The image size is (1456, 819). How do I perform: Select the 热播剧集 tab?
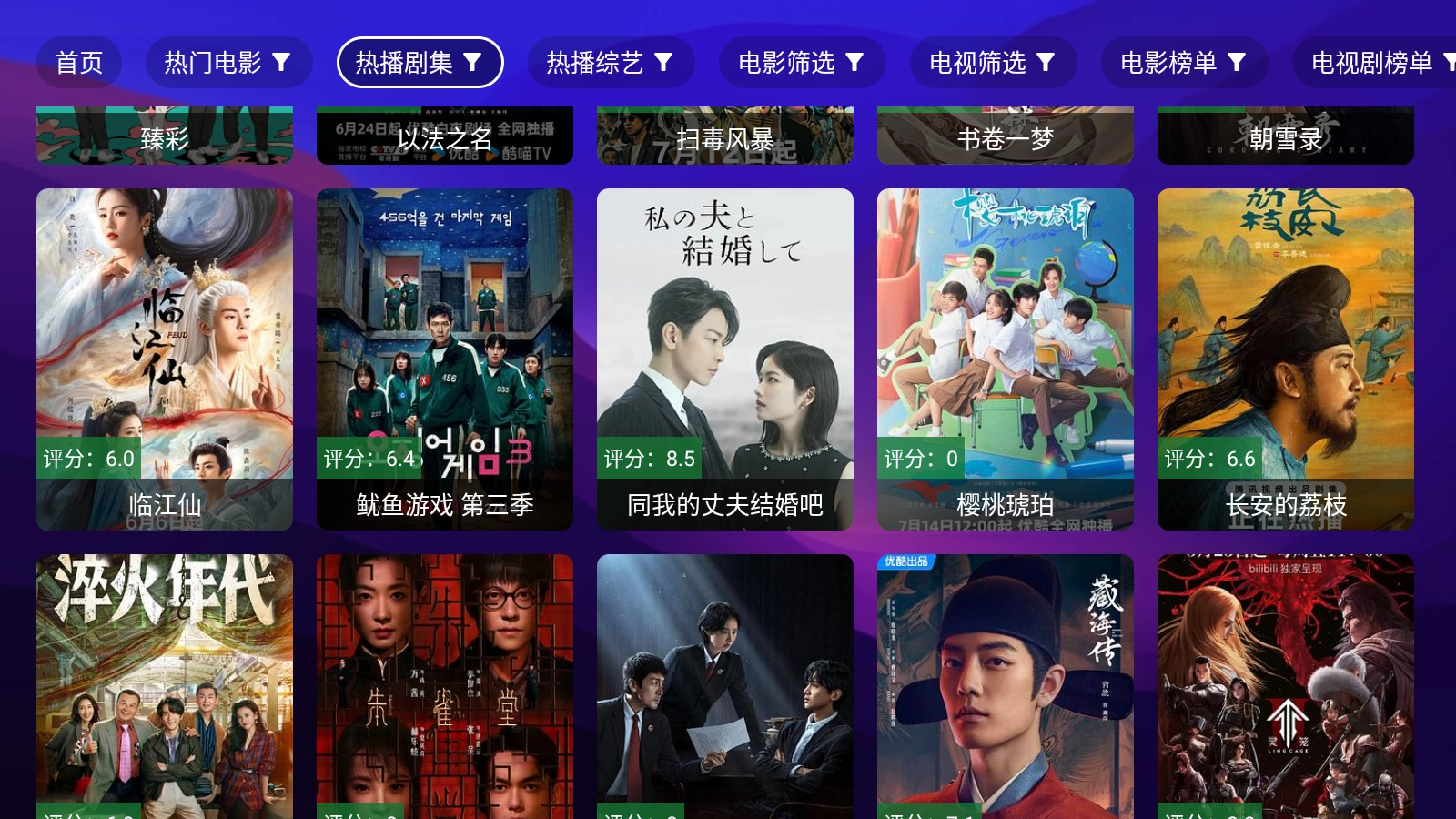[x=420, y=63]
